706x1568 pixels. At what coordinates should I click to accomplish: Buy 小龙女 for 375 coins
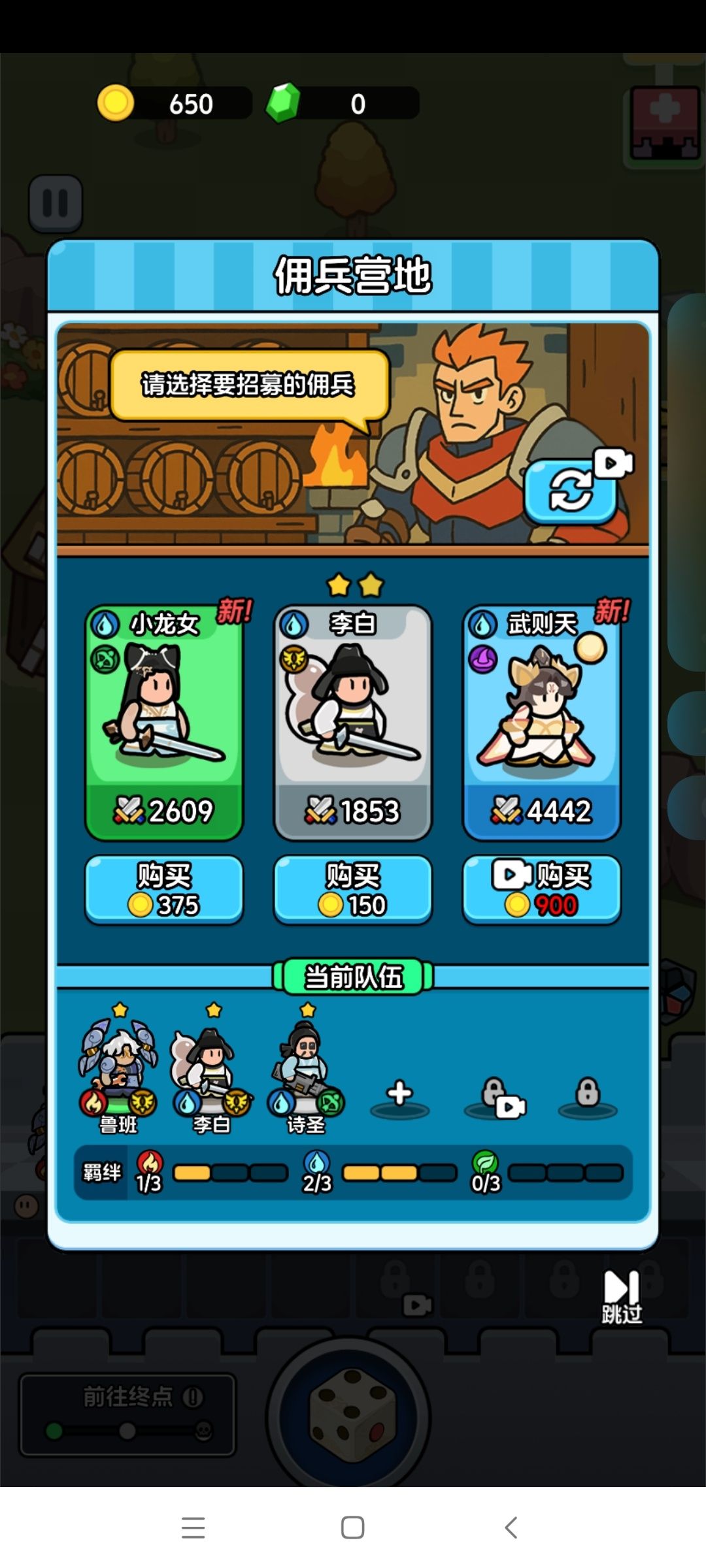[x=164, y=890]
